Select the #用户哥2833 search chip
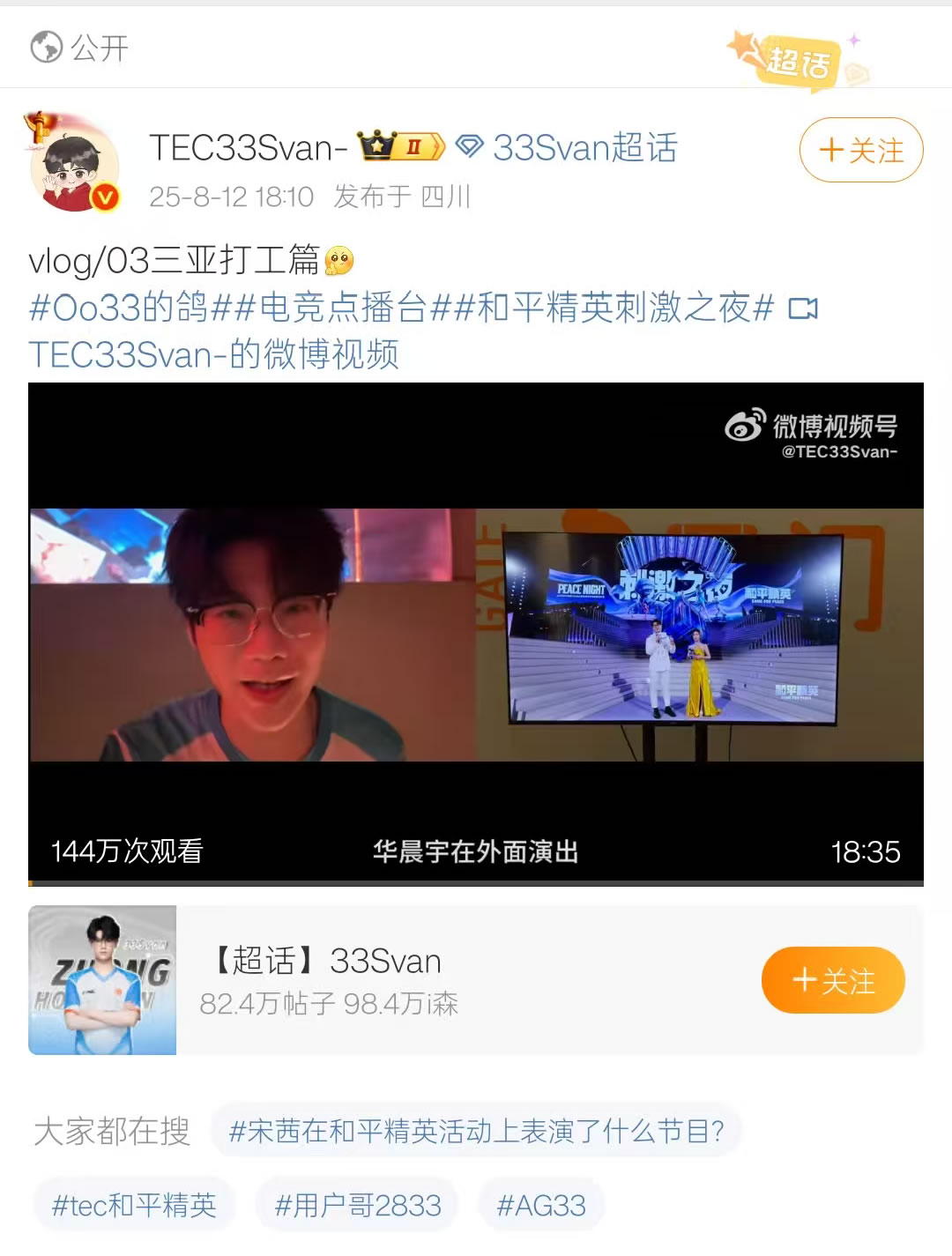The width and height of the screenshot is (952, 1256). [x=357, y=1205]
